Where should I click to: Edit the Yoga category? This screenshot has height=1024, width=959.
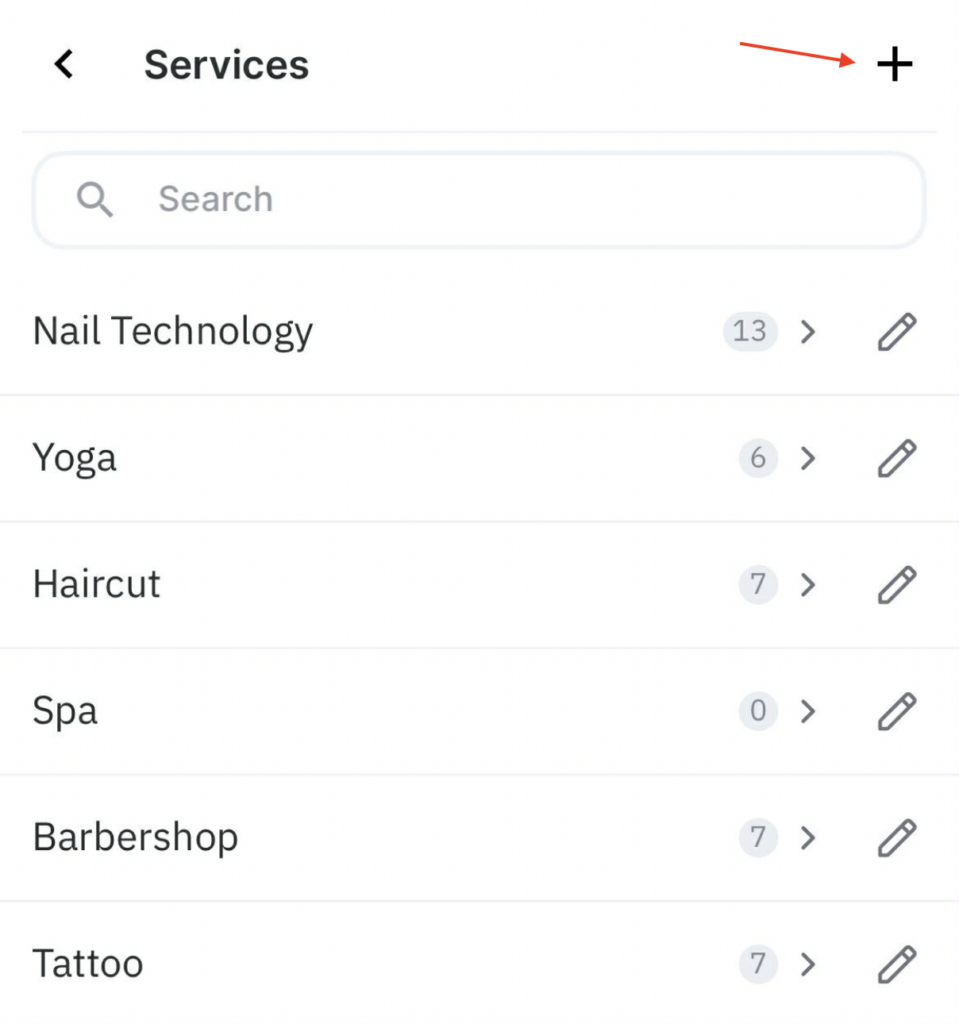coord(897,458)
